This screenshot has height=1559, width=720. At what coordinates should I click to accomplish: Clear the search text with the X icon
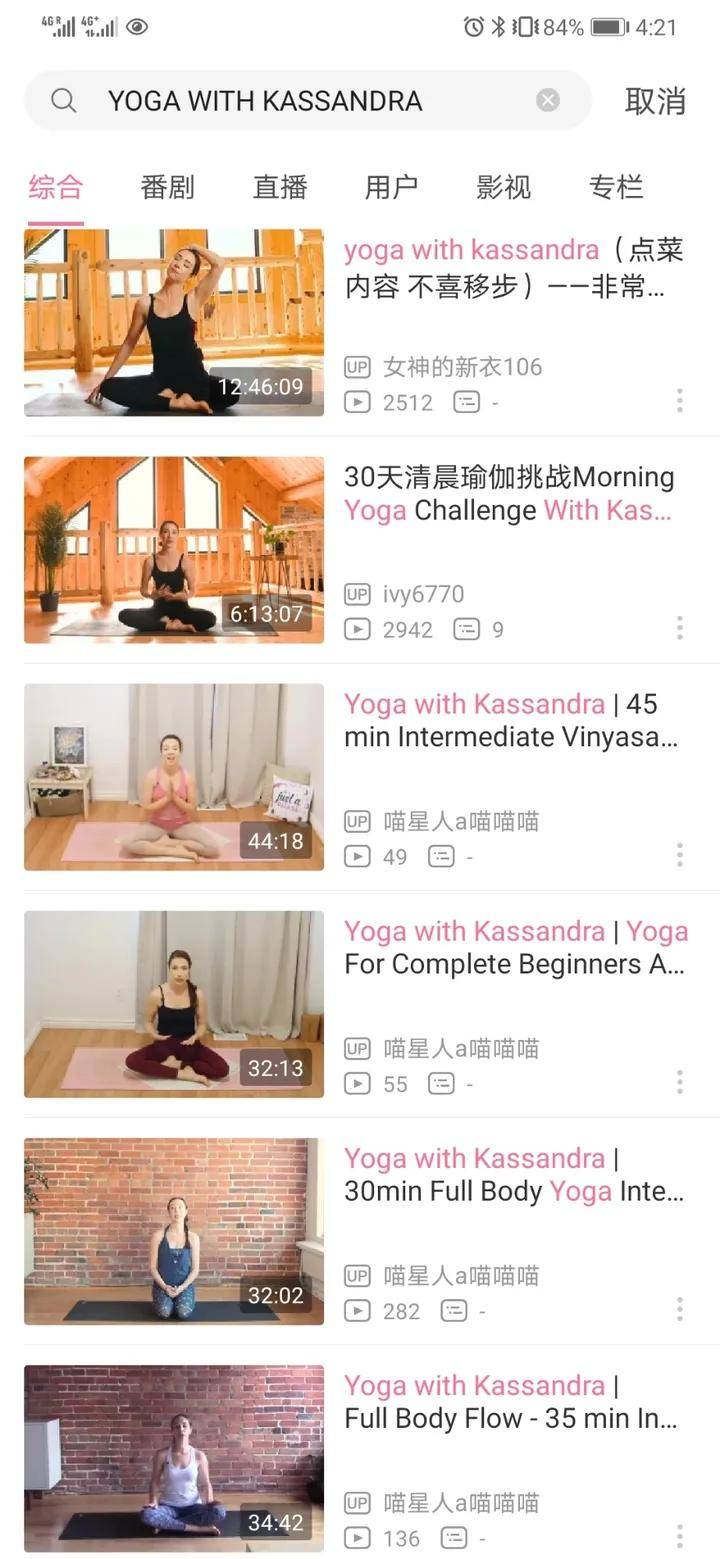pyautogui.click(x=547, y=100)
